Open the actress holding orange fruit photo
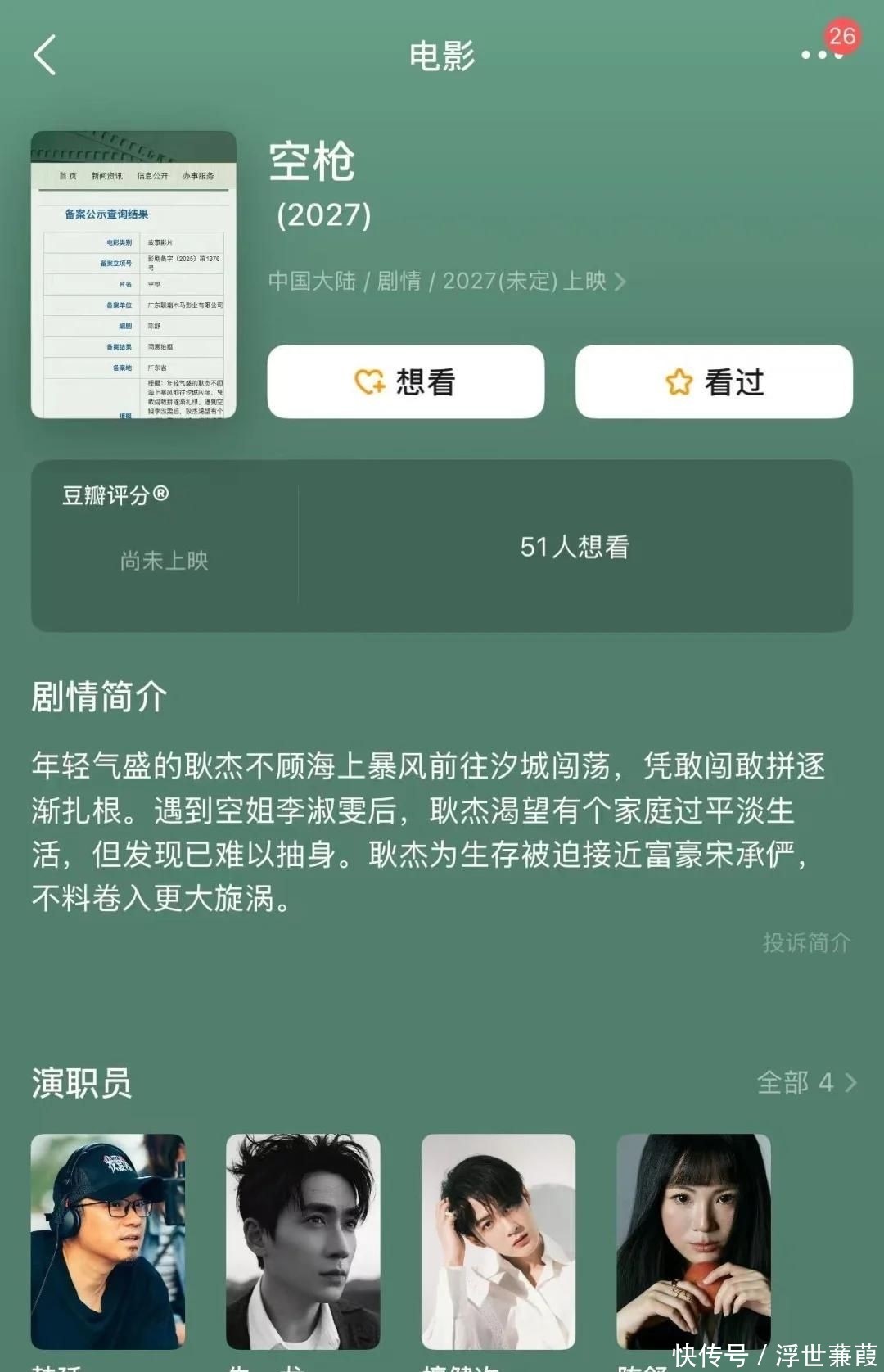Viewport: 884px width, 1372px height. [x=693, y=1241]
